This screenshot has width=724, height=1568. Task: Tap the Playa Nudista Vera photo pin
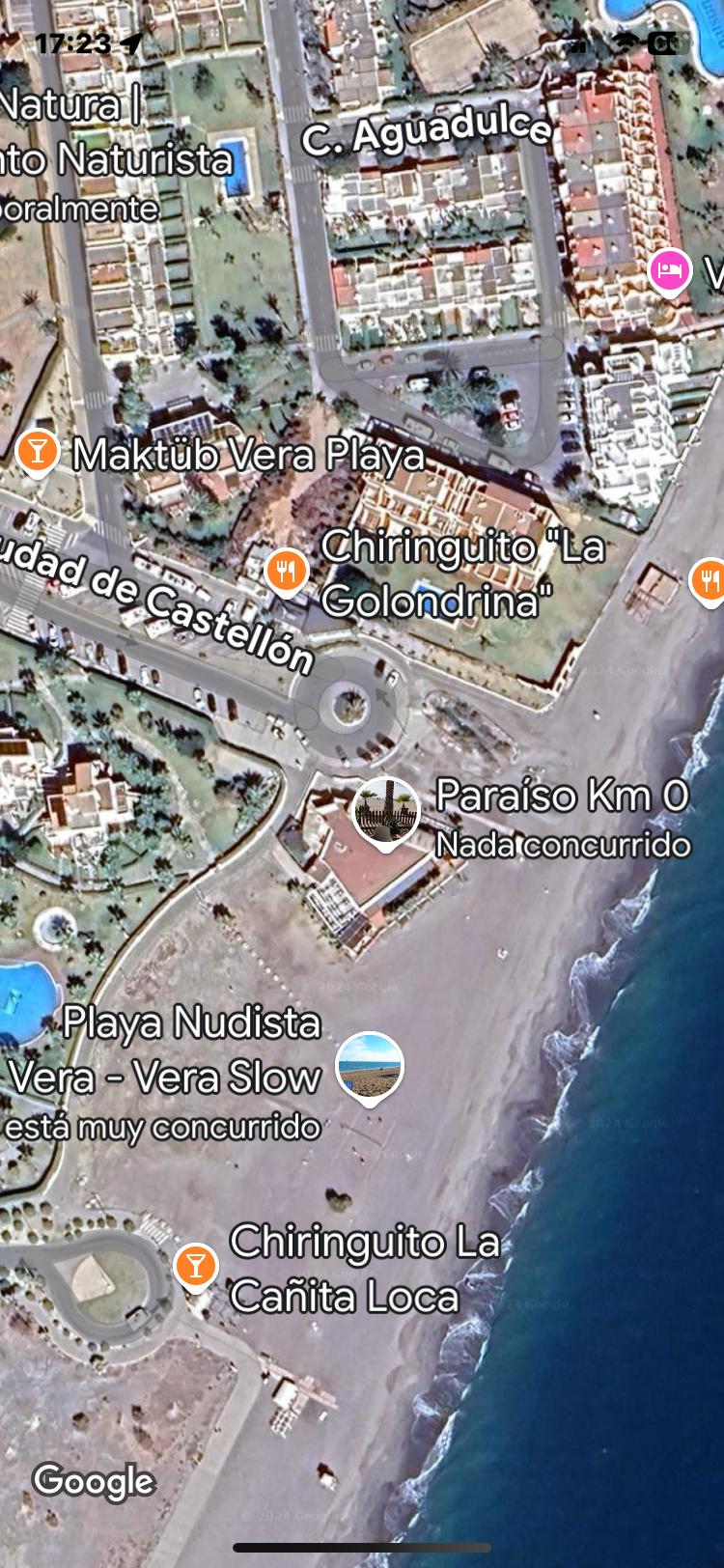click(x=370, y=1066)
